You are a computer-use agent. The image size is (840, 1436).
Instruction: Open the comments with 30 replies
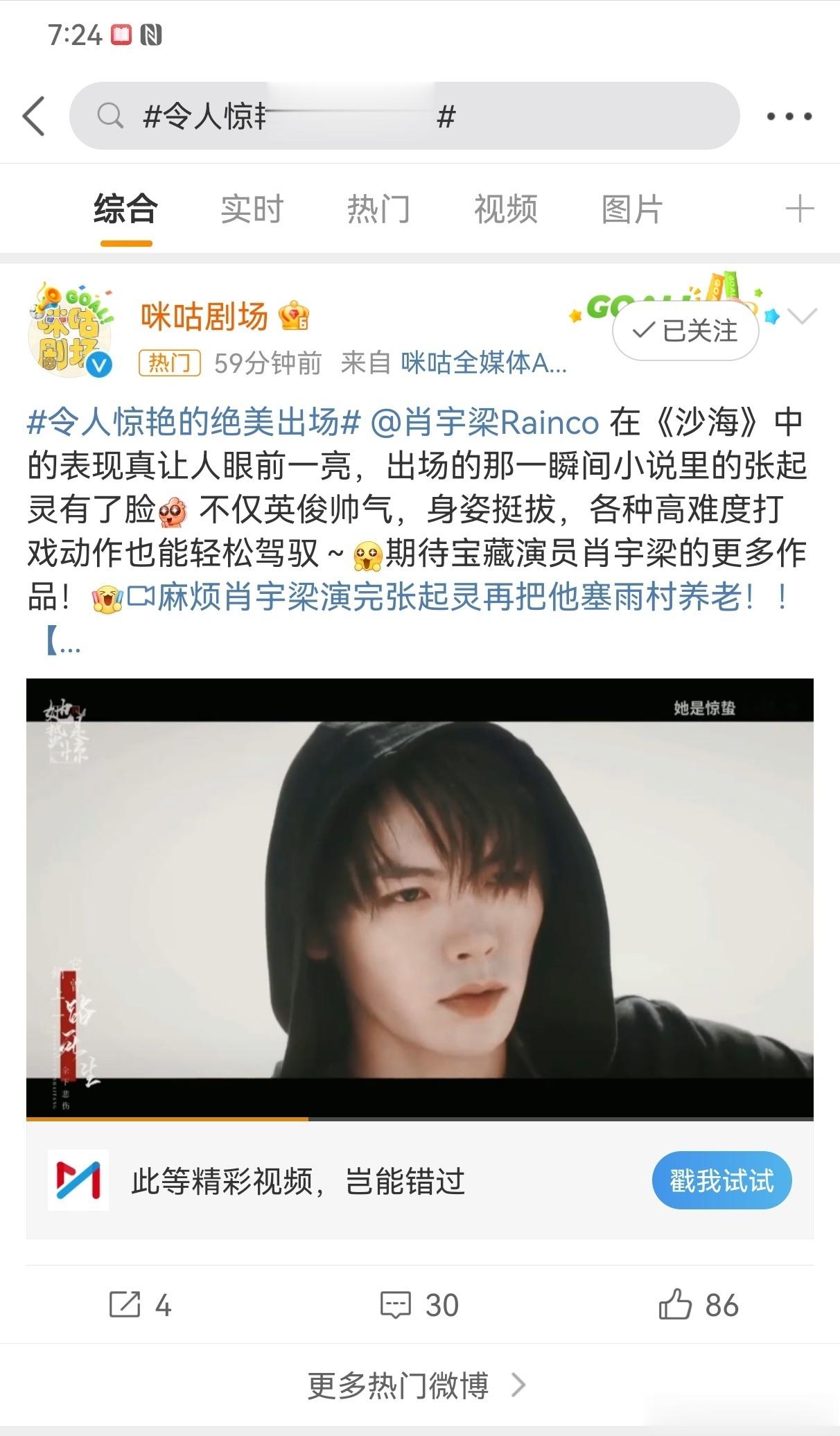pos(419,1305)
